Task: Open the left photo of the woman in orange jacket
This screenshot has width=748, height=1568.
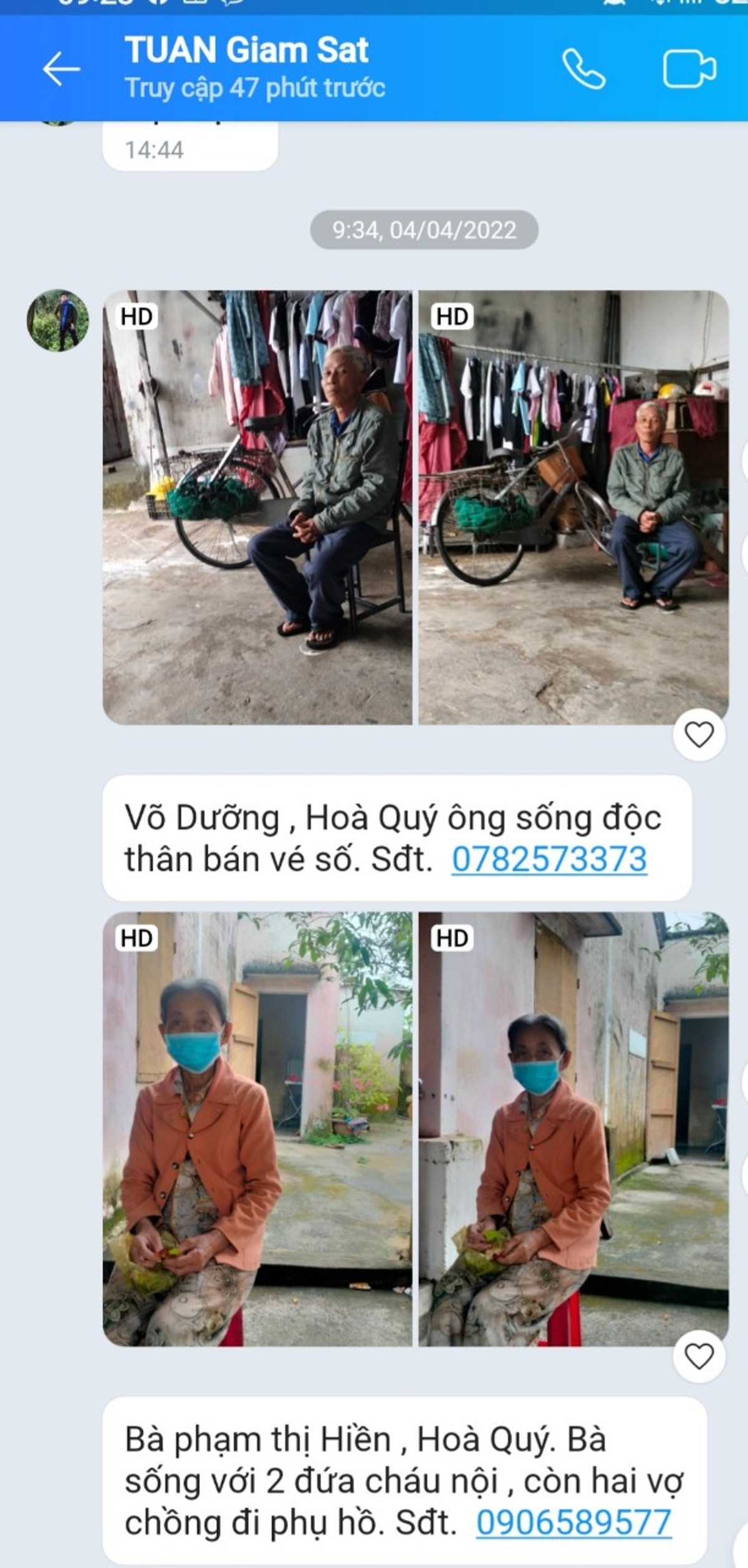Action: click(x=257, y=1129)
